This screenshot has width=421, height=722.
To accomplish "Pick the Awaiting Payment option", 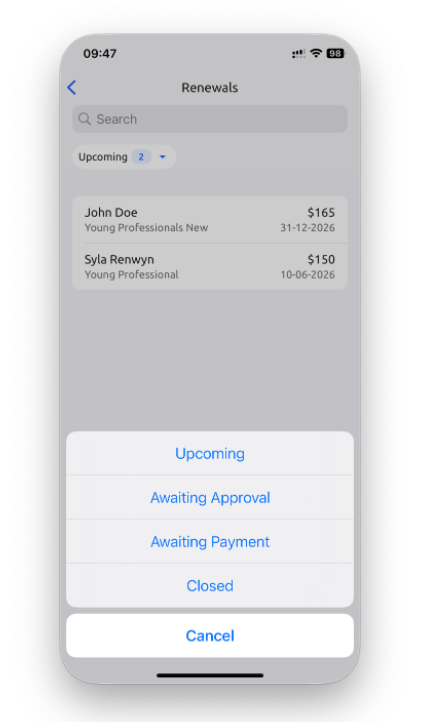I will 210,542.
